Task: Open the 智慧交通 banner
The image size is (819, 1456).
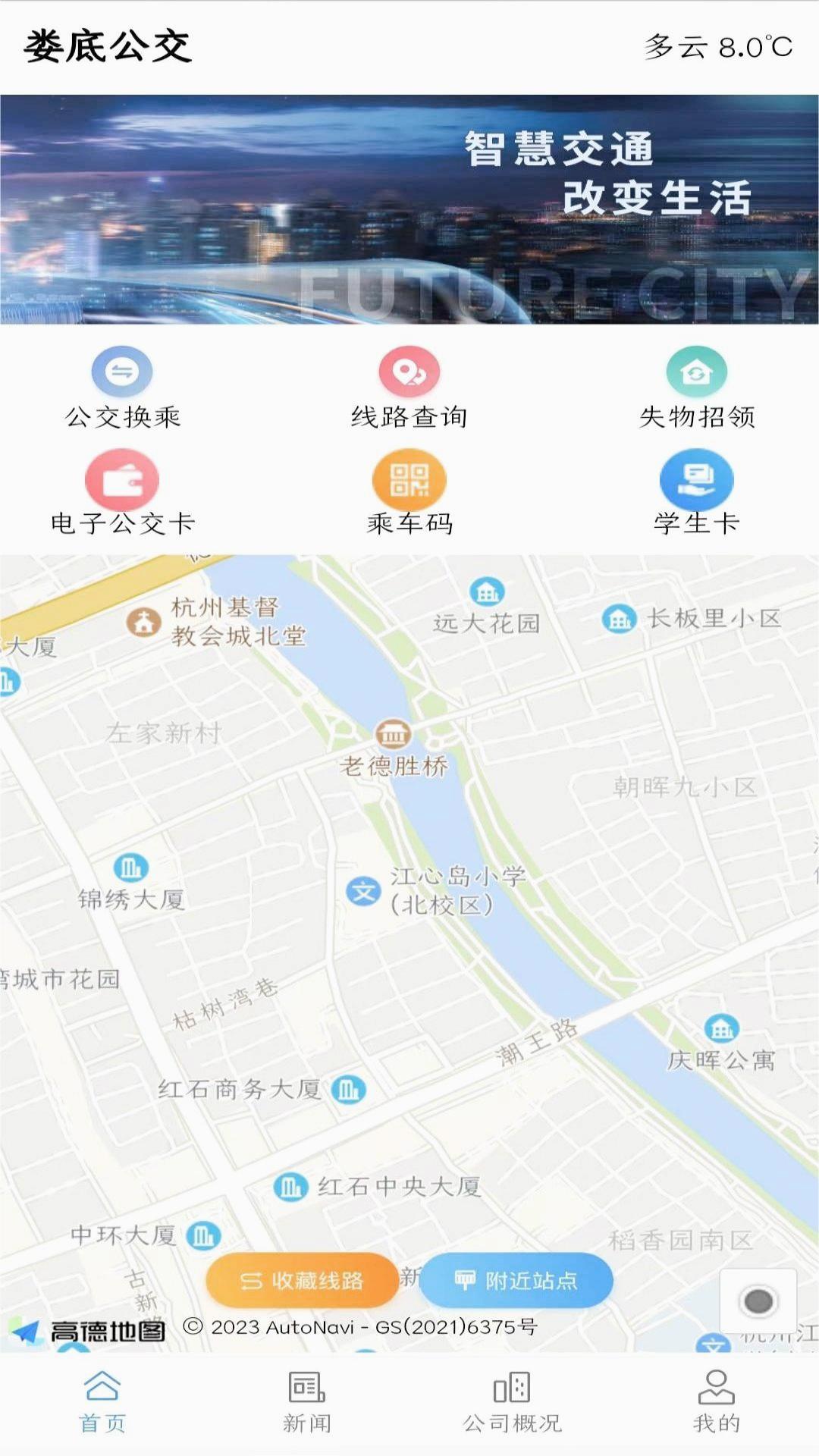Action: click(409, 209)
